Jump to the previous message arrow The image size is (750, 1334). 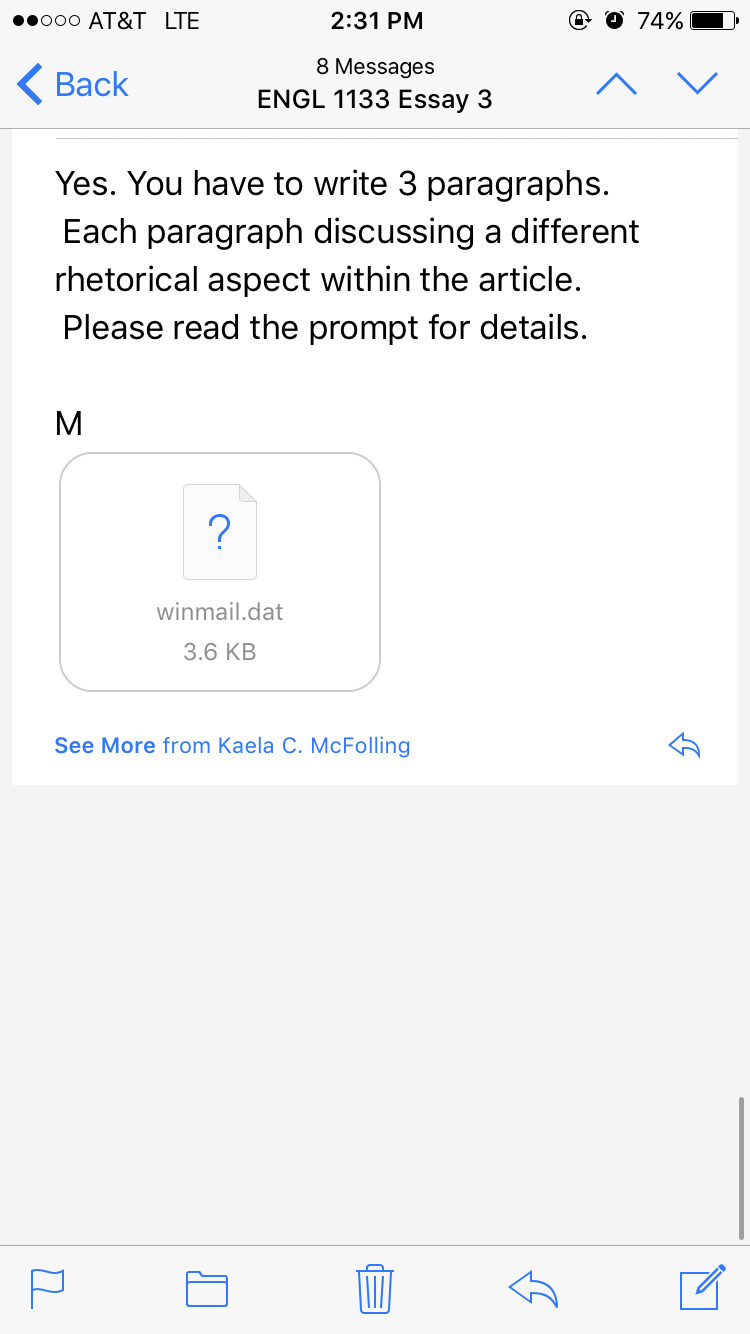click(x=616, y=85)
